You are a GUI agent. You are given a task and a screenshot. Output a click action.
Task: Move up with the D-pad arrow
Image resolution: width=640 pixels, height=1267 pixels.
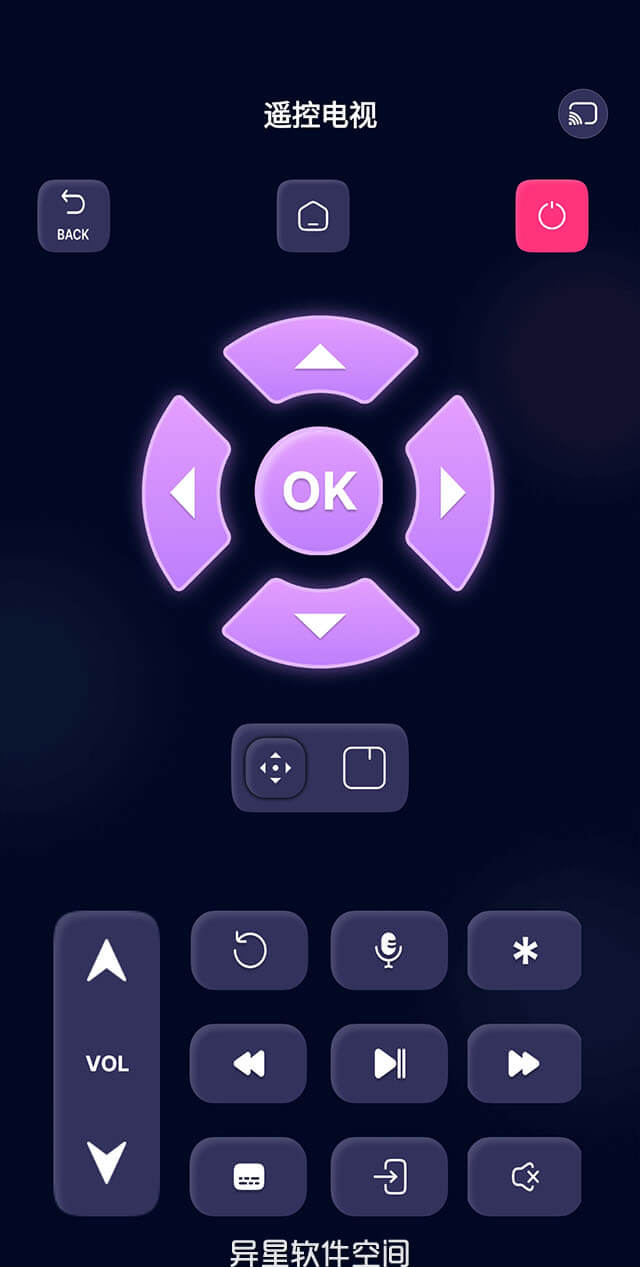click(320, 358)
